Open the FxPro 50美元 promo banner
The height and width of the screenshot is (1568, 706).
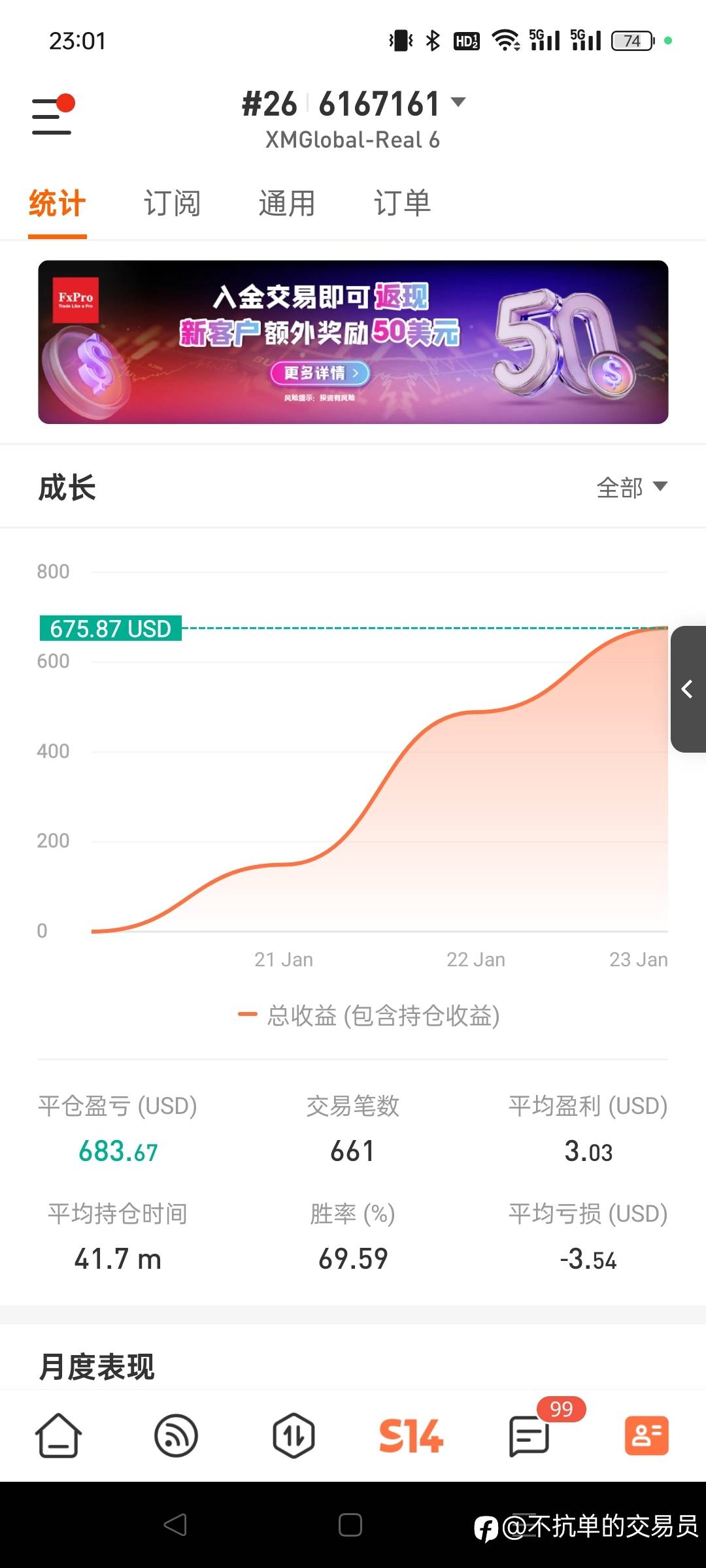click(x=353, y=342)
